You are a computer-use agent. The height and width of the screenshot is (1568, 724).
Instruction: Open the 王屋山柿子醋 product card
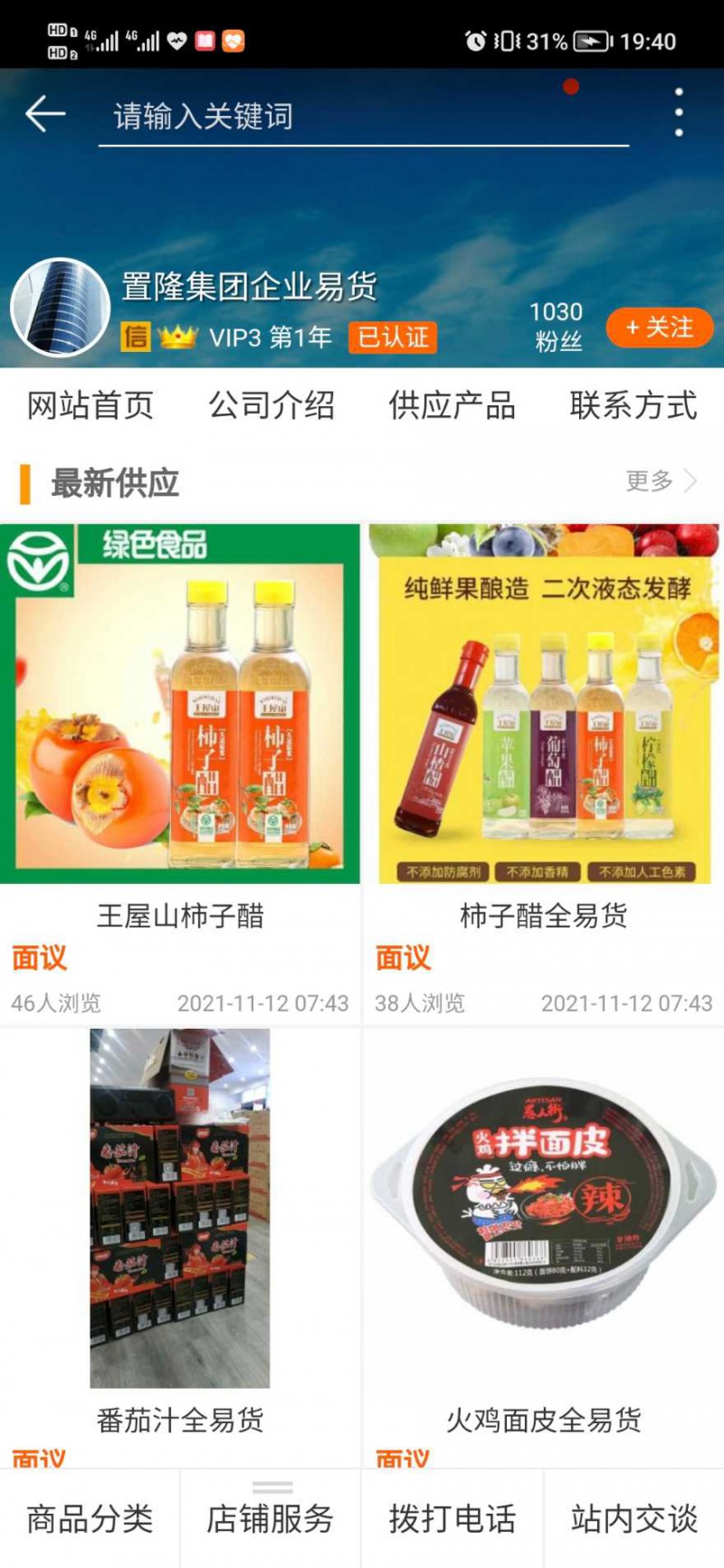tap(180, 774)
